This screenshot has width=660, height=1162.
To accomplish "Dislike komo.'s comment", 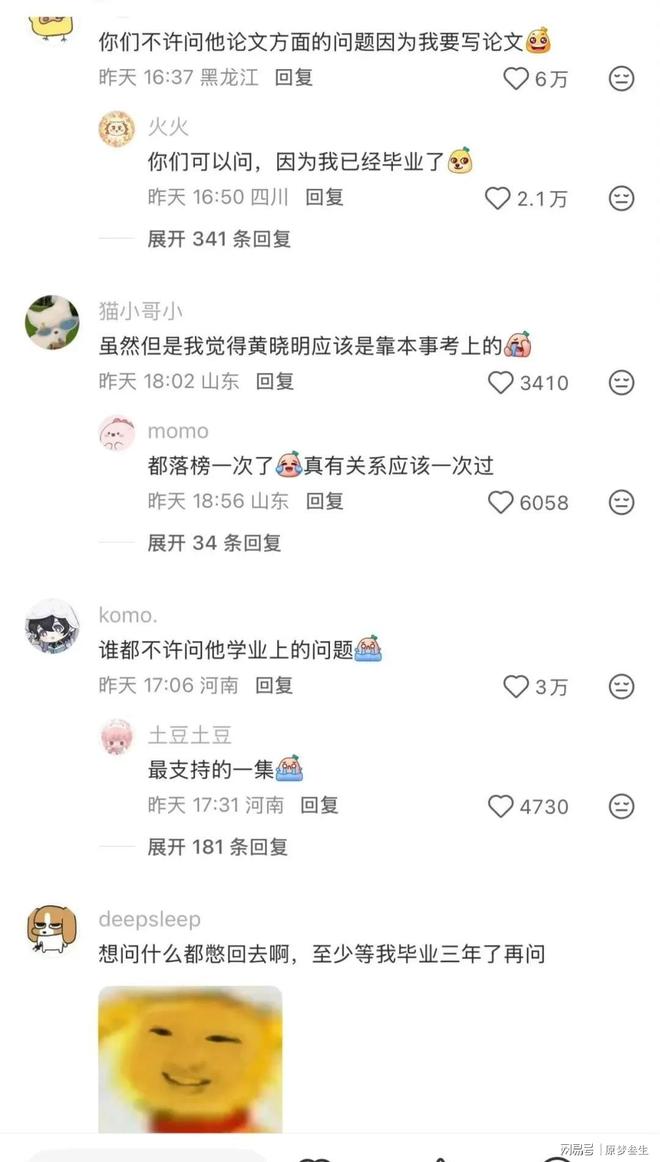I will [621, 687].
